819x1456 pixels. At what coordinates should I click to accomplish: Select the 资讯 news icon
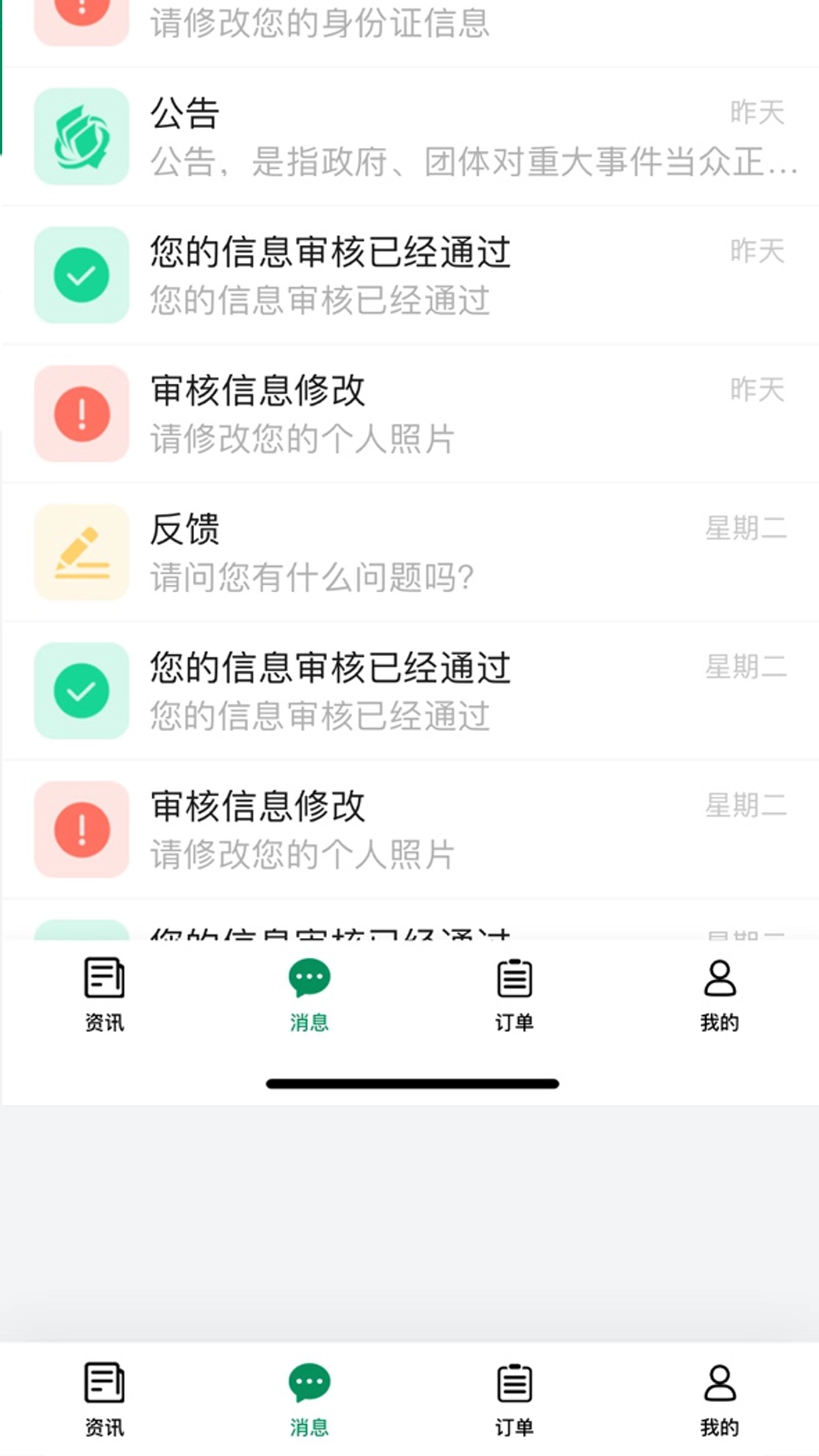point(104,978)
